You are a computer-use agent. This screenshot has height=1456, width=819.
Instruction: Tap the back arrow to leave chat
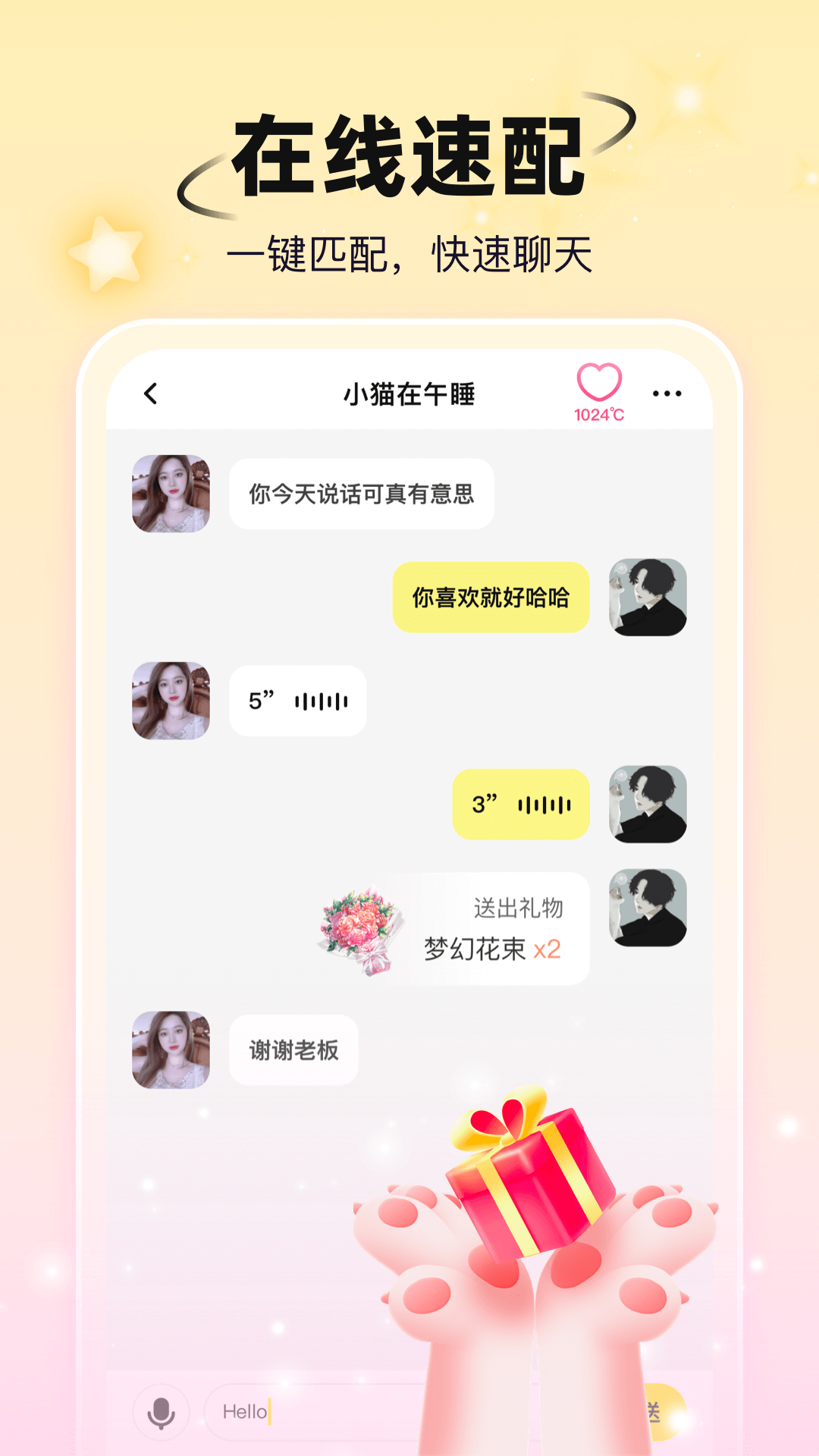point(149,392)
